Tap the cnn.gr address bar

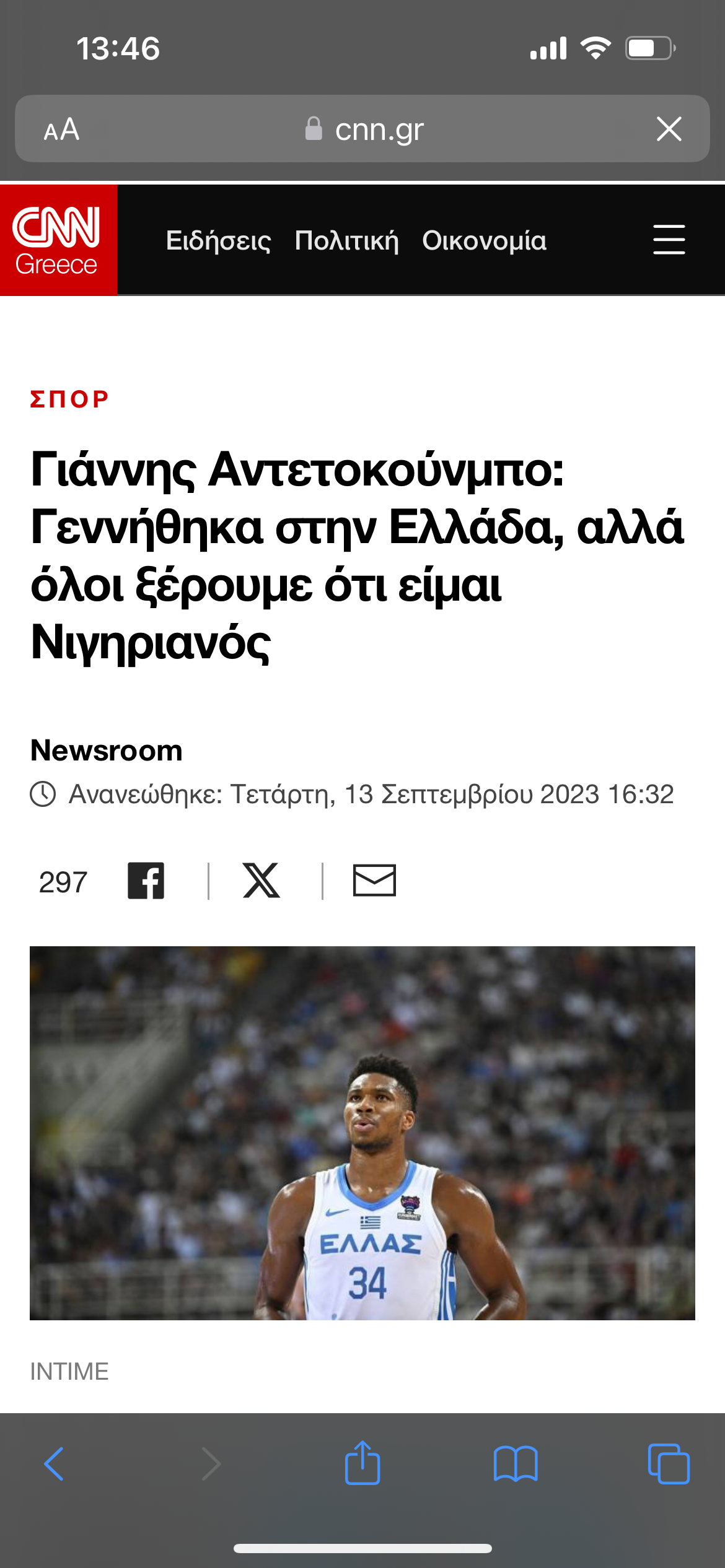point(364,129)
